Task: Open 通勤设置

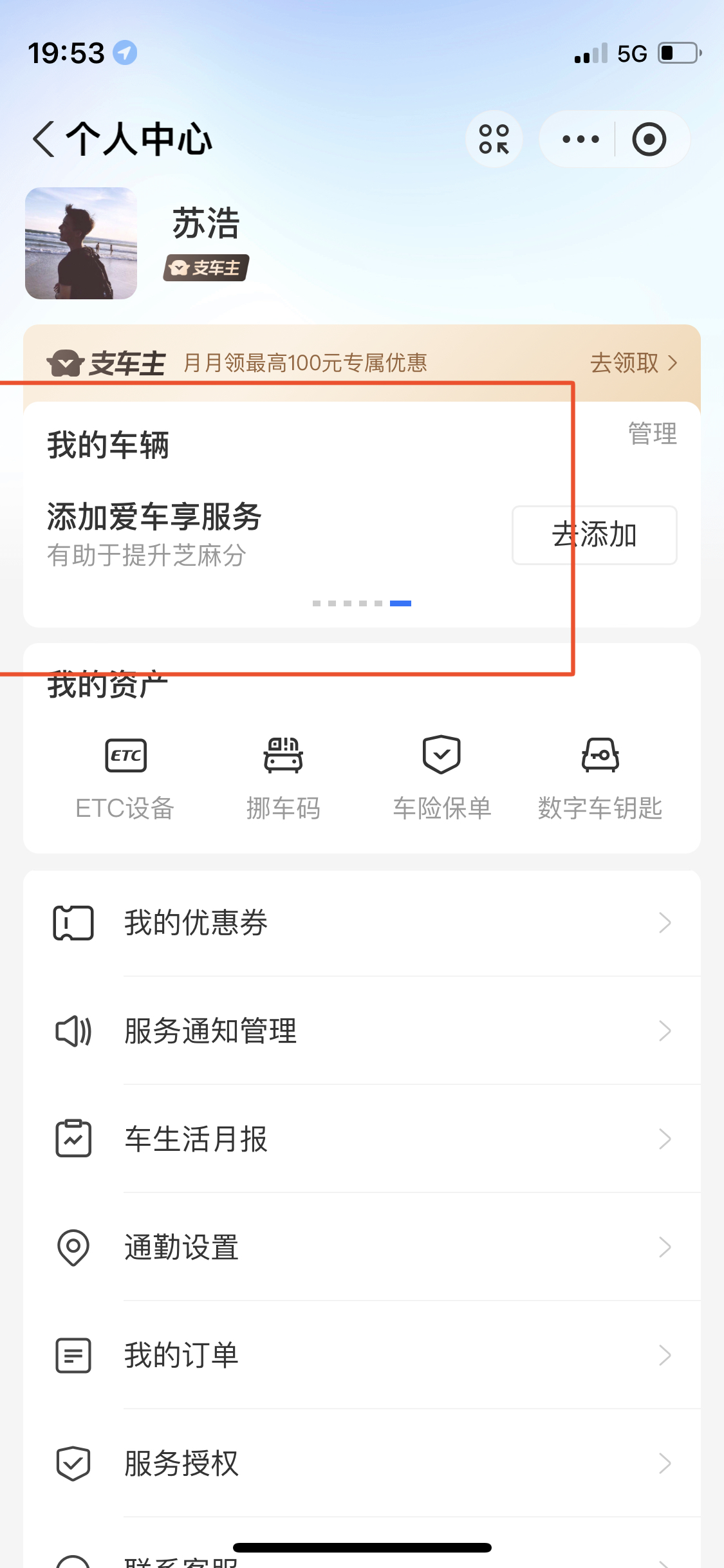Action: coord(362,1247)
